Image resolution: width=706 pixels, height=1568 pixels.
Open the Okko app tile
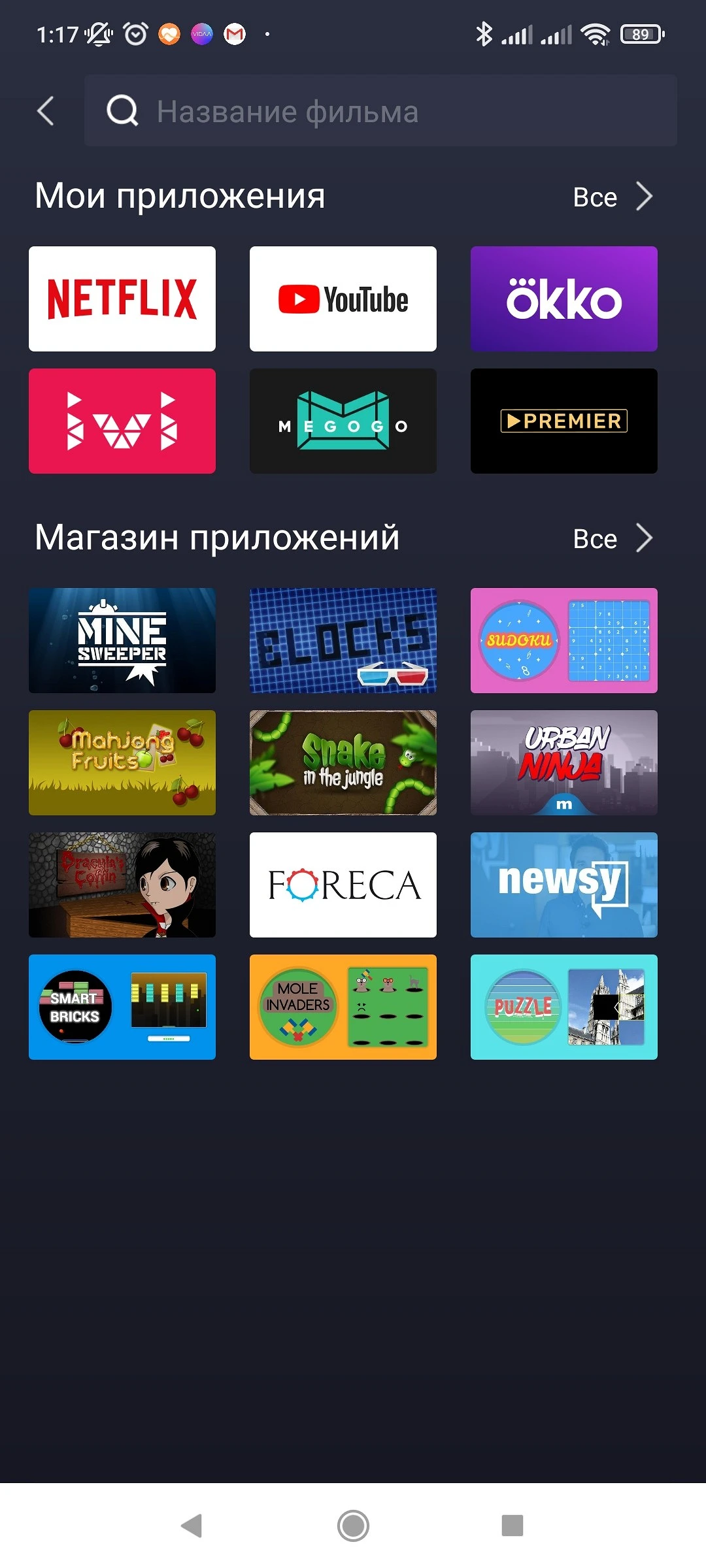coord(564,299)
